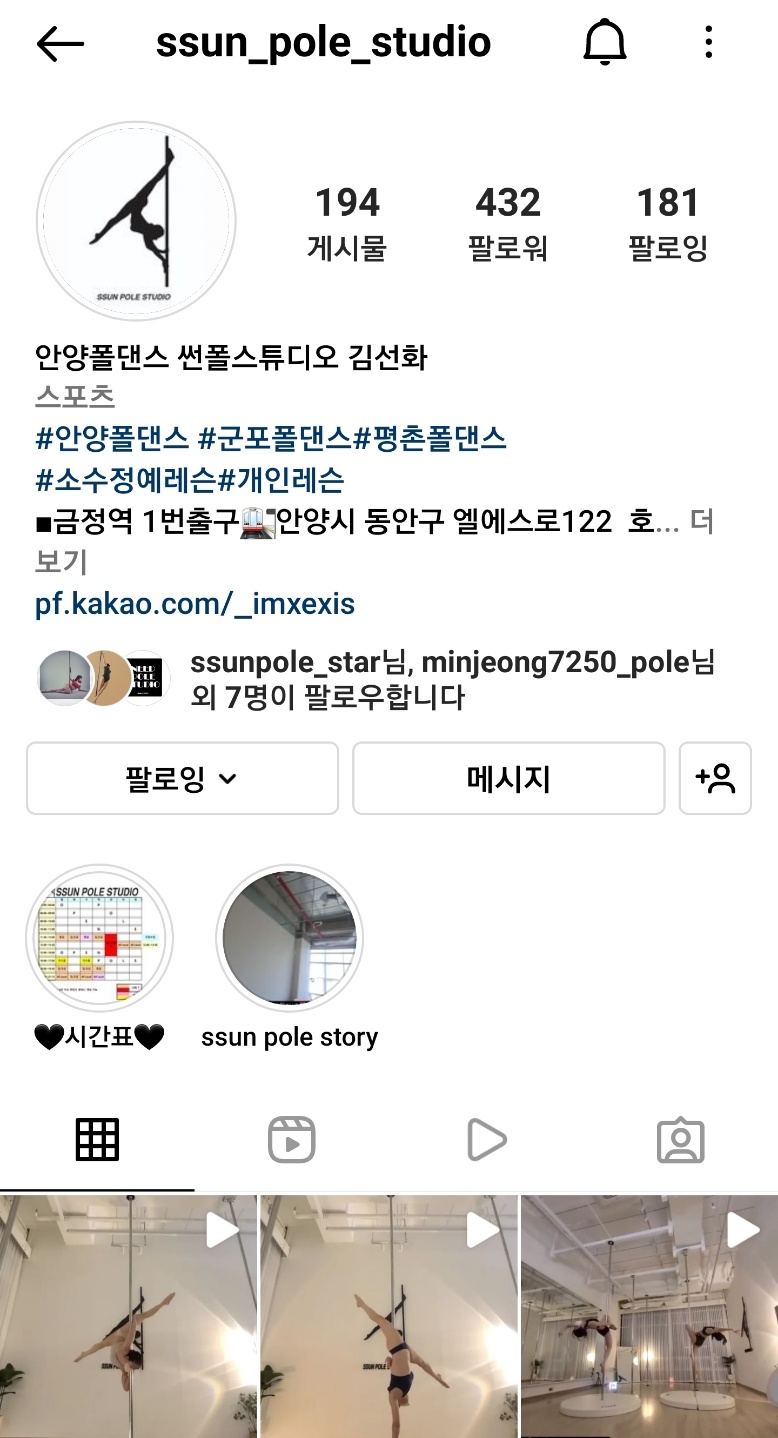Go back using the top-left arrow

[x=60, y=44]
